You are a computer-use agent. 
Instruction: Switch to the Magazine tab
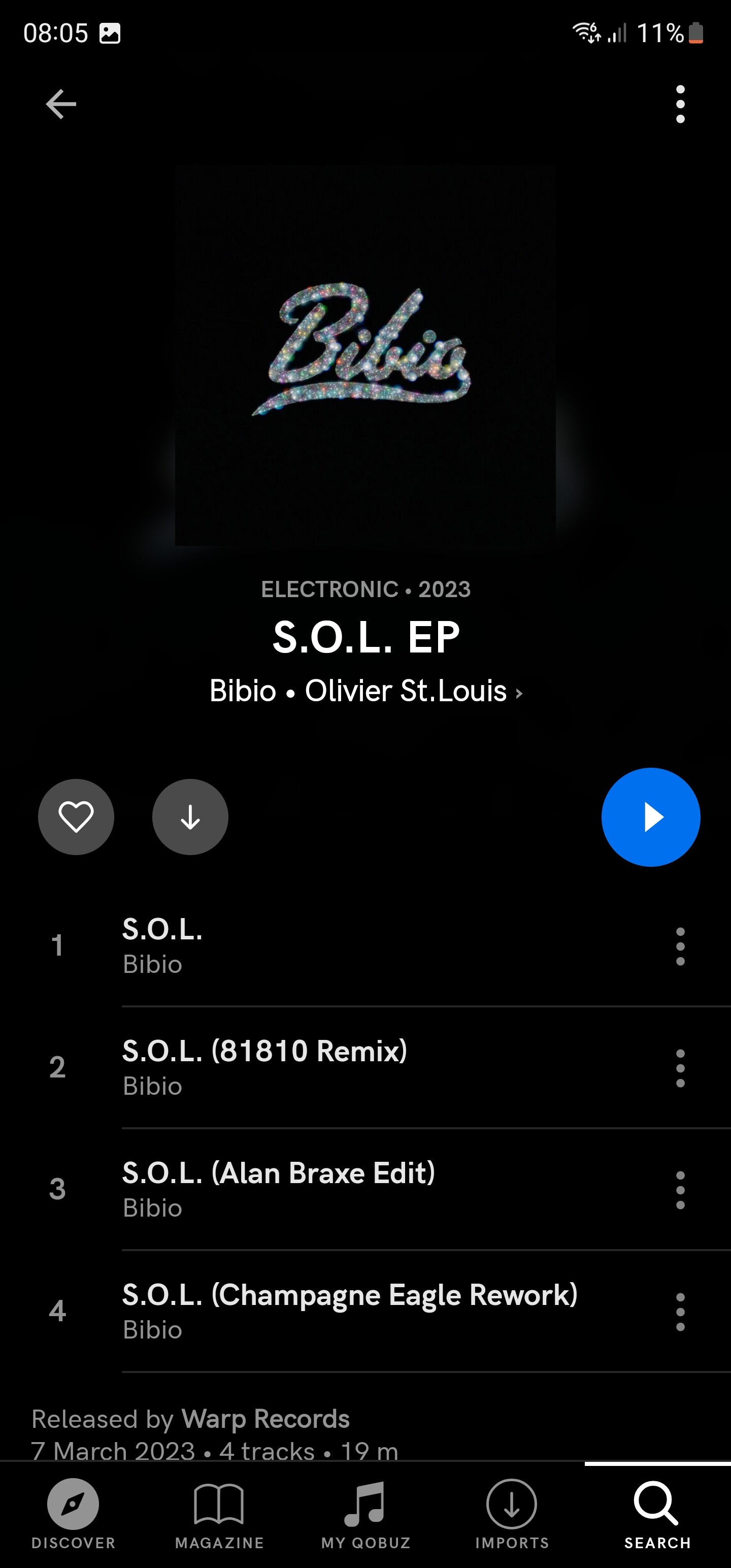click(x=219, y=1513)
